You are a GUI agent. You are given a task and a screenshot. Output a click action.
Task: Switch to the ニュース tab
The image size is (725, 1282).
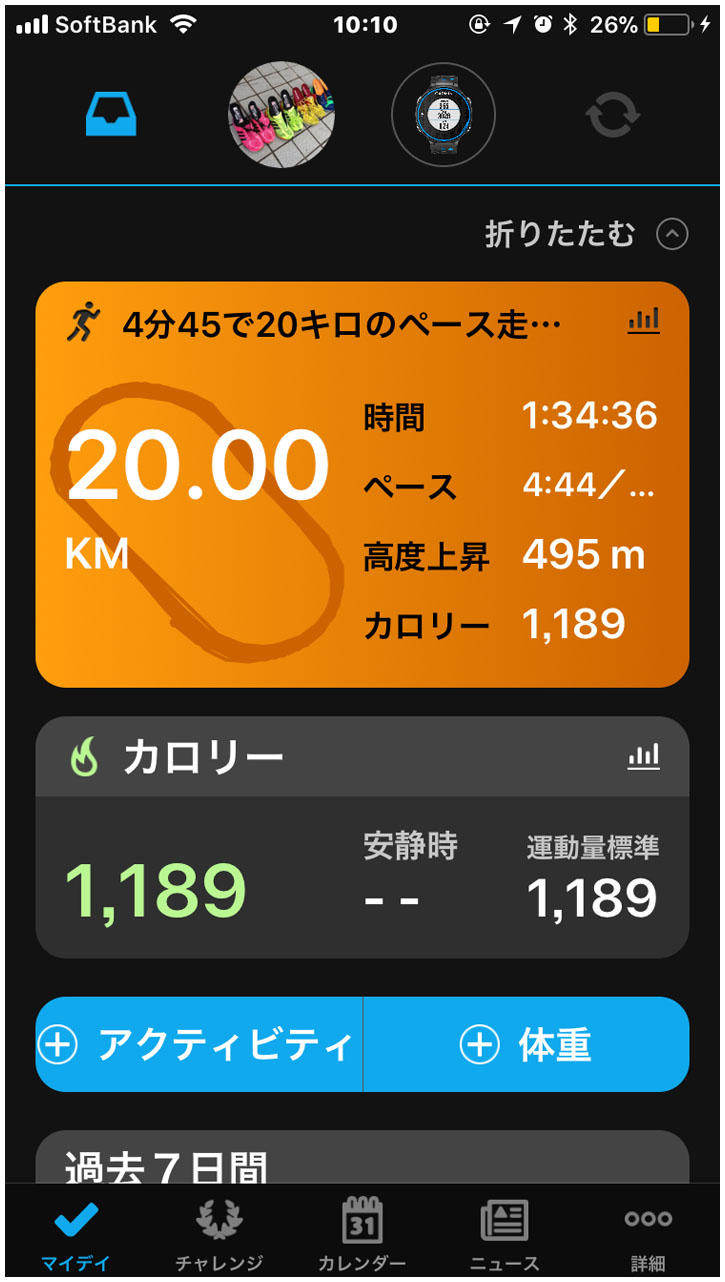pos(504,1235)
